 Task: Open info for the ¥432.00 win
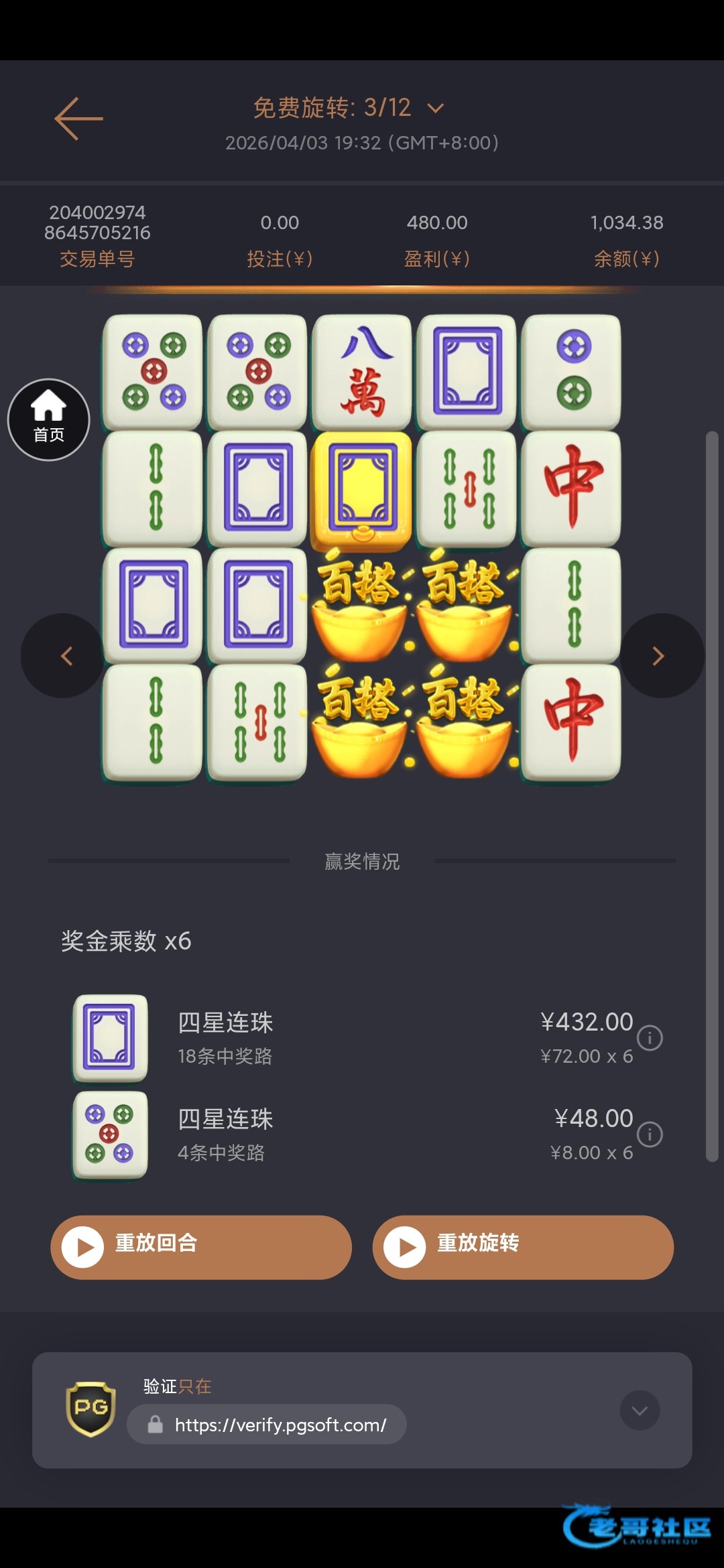[x=650, y=1038]
